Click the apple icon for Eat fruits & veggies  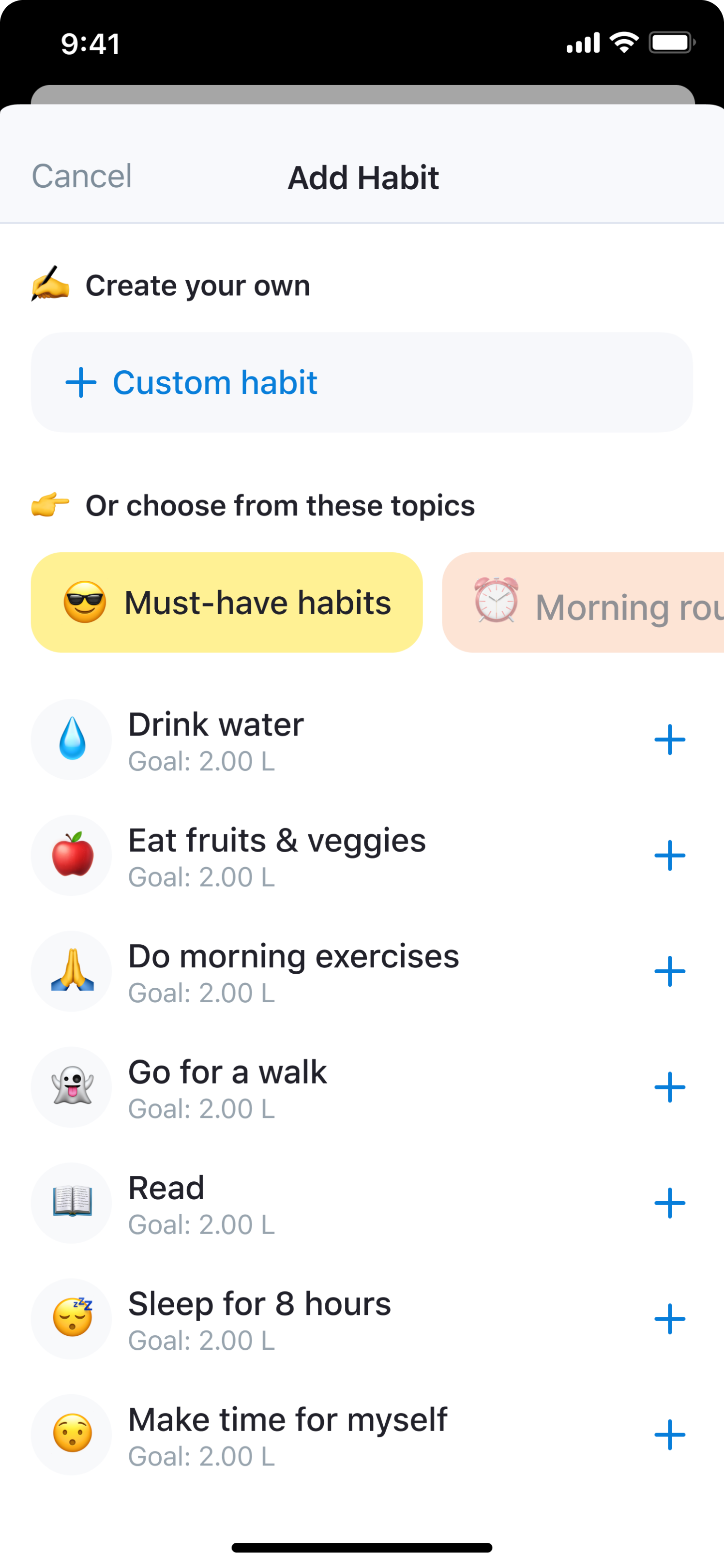tap(71, 855)
